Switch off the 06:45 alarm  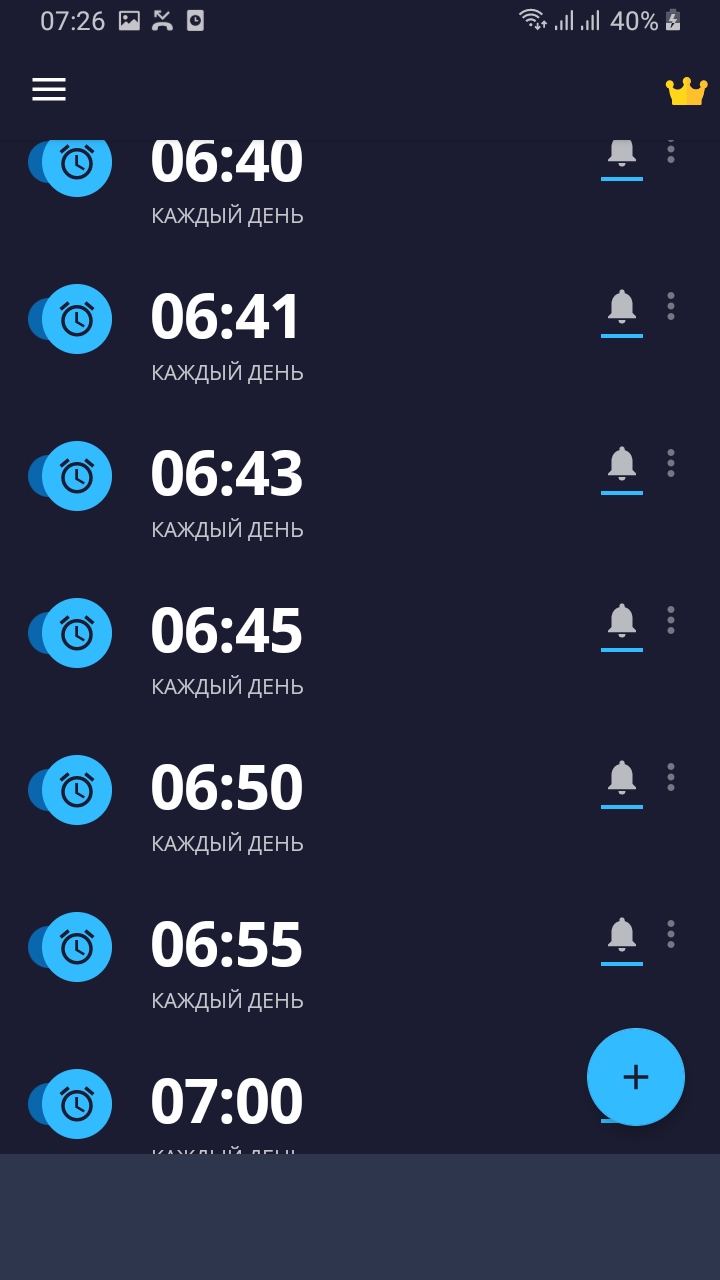72,633
